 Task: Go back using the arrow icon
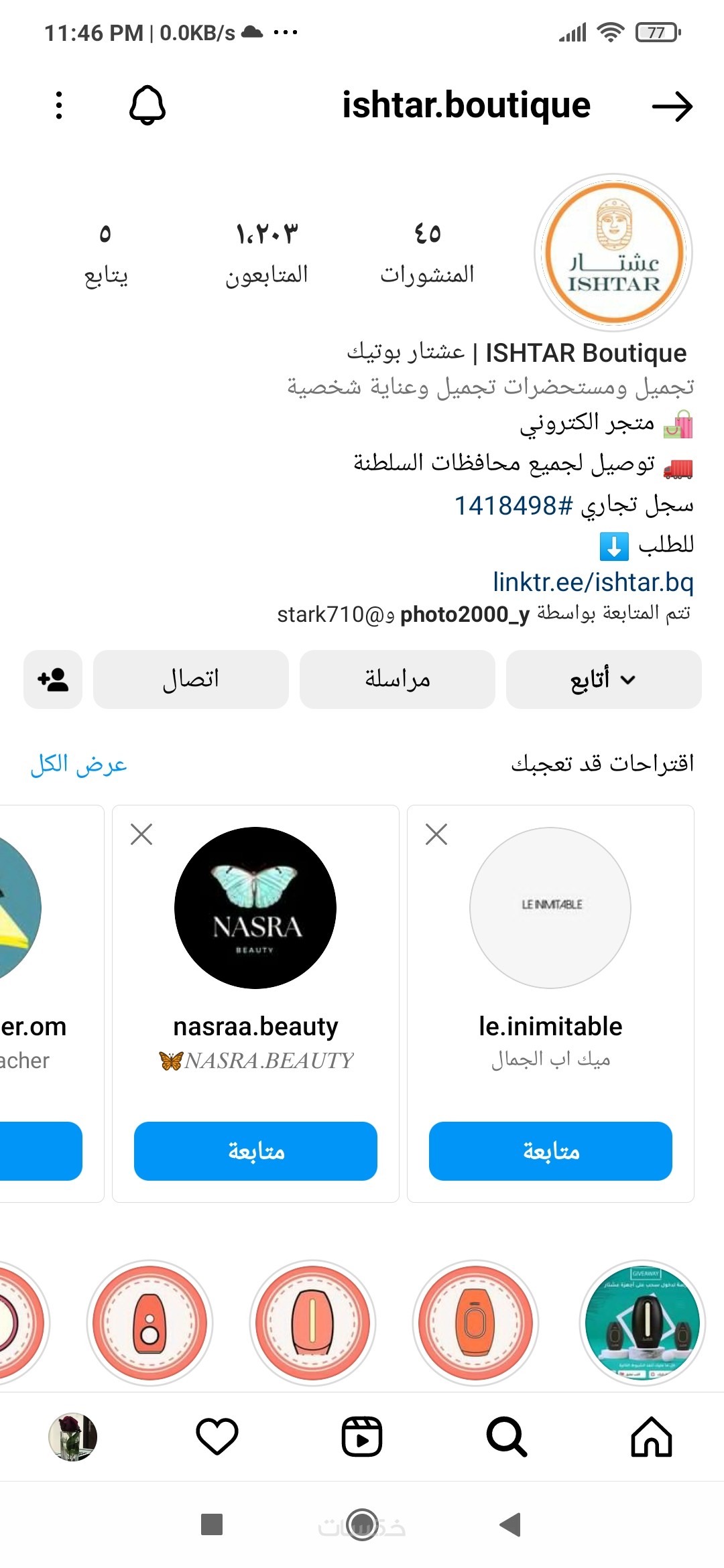(x=672, y=107)
